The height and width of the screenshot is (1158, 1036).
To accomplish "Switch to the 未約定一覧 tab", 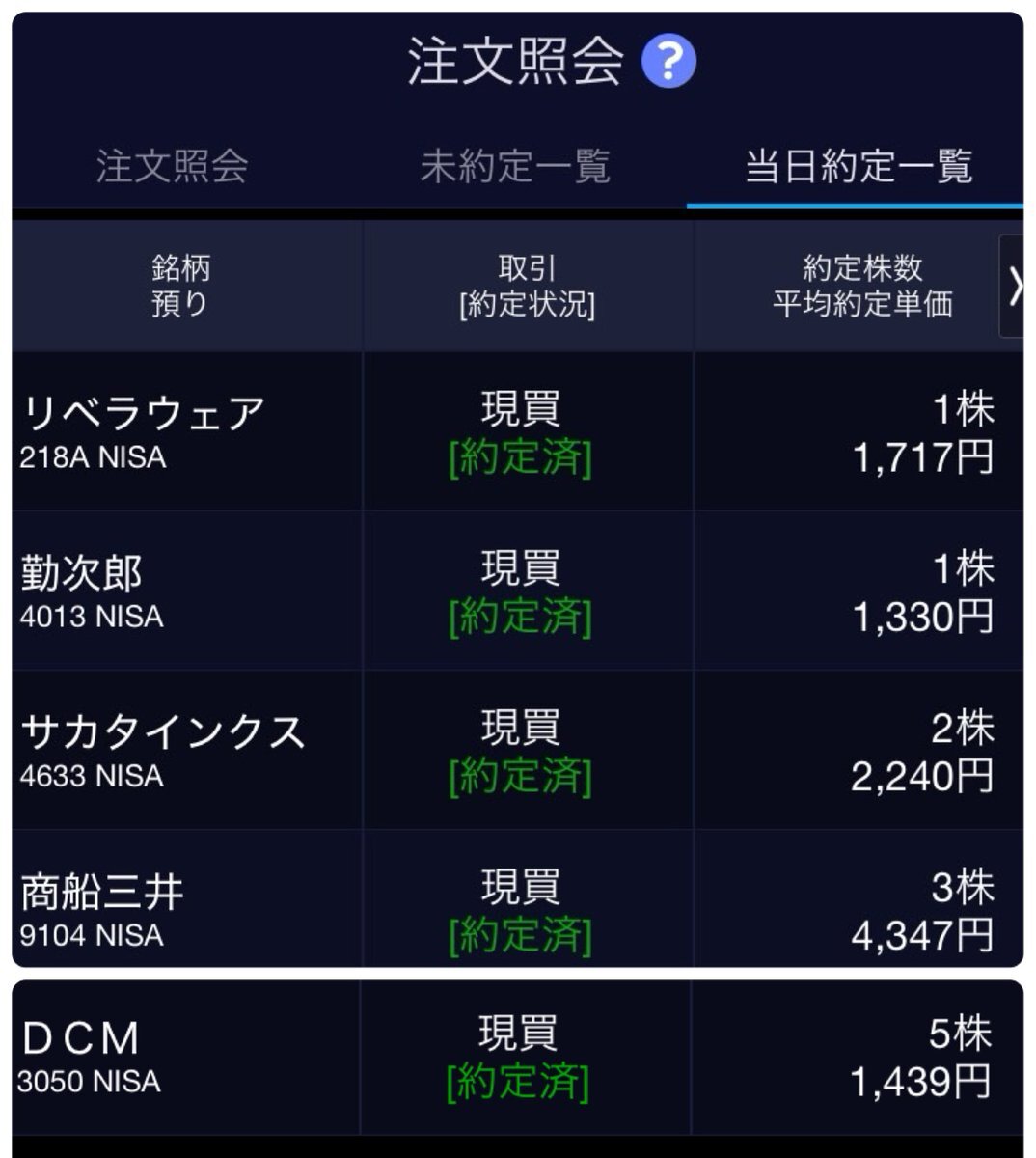I will click(x=515, y=166).
